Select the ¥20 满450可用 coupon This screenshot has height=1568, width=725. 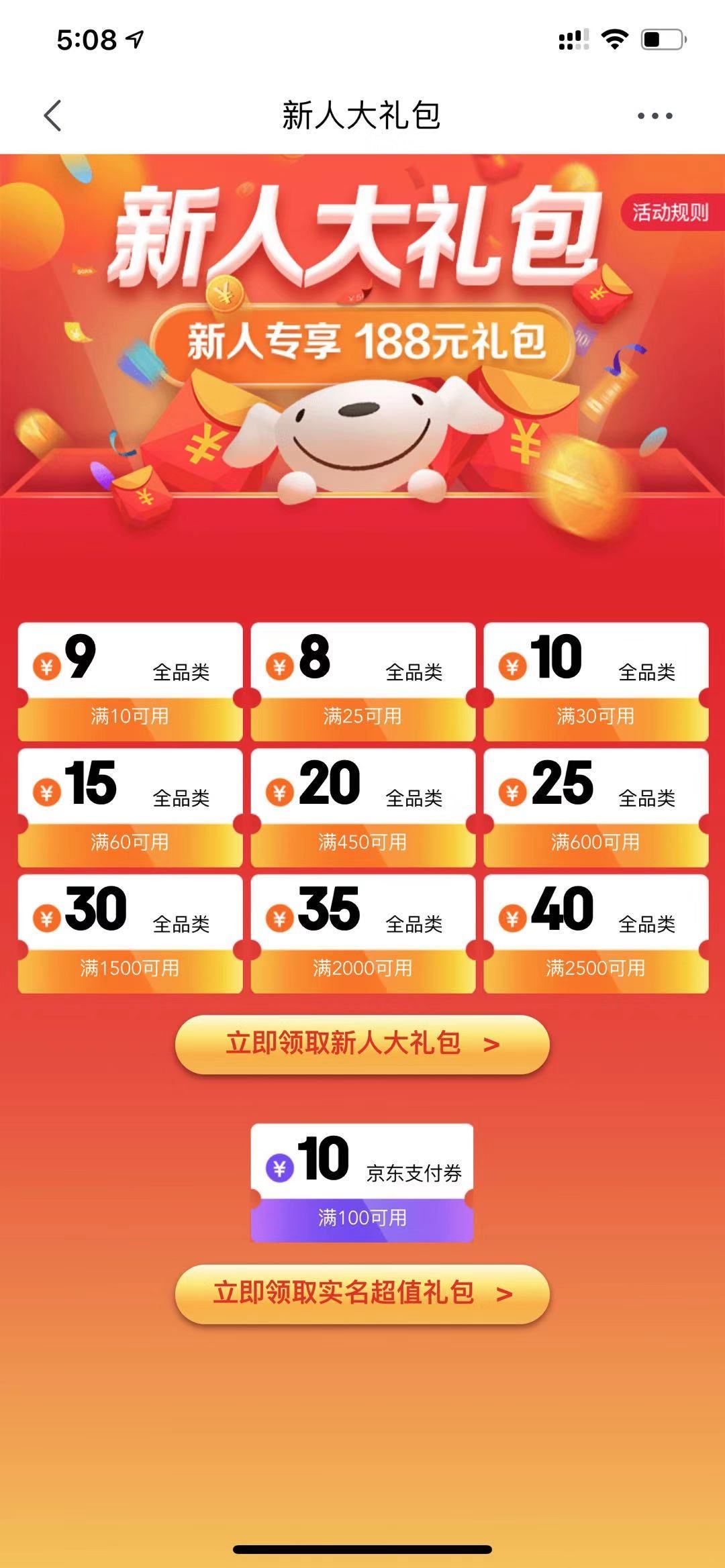[362, 808]
